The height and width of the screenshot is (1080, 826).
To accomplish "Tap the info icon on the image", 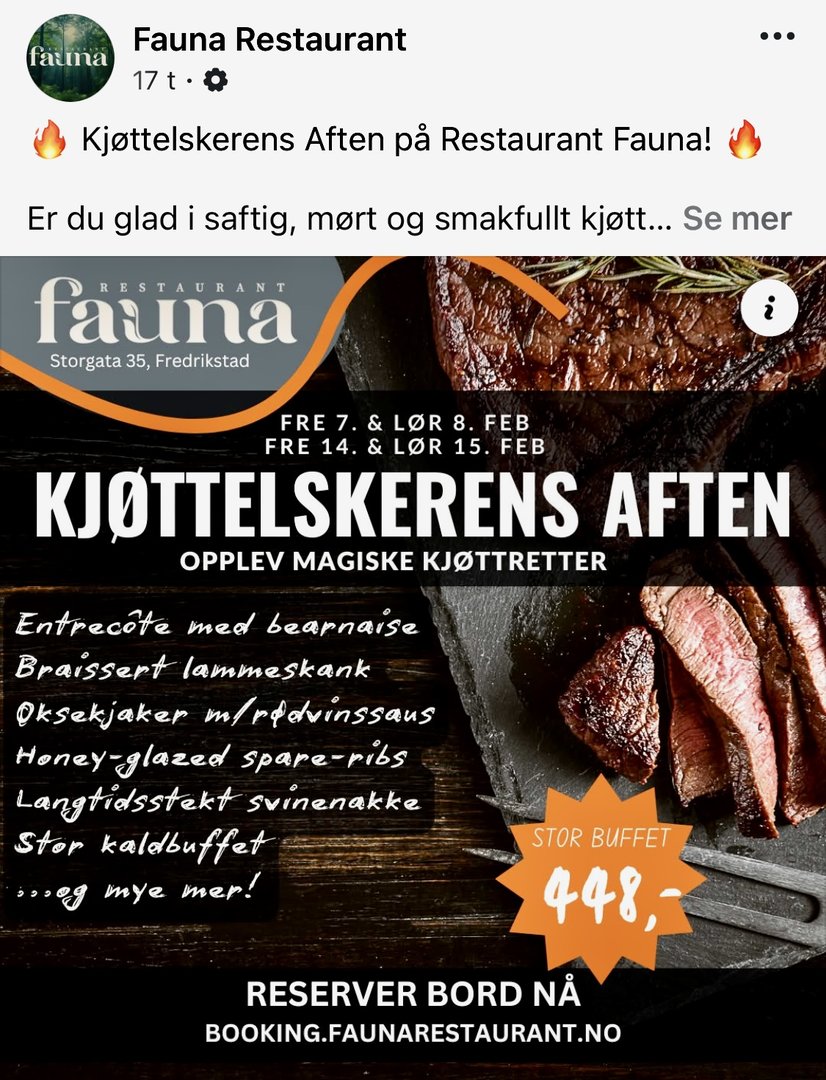I will point(769,310).
